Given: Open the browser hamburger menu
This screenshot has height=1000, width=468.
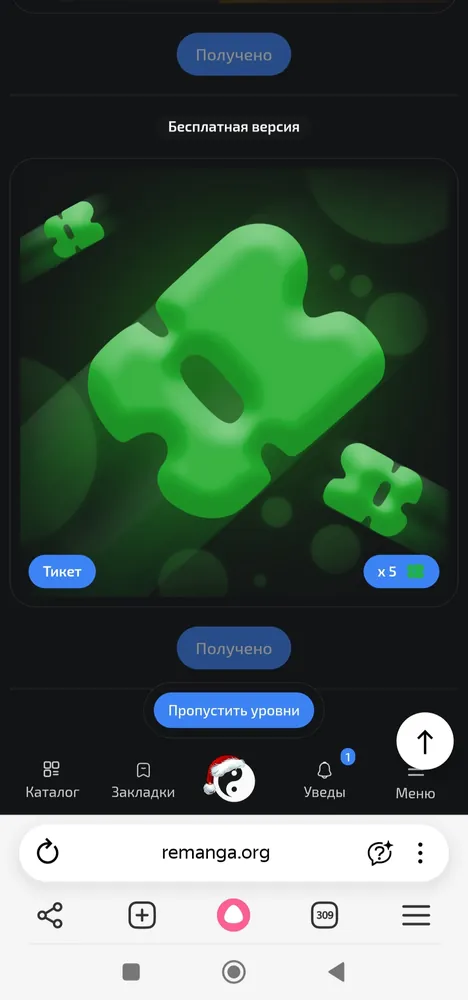Looking at the screenshot, I should (416, 916).
